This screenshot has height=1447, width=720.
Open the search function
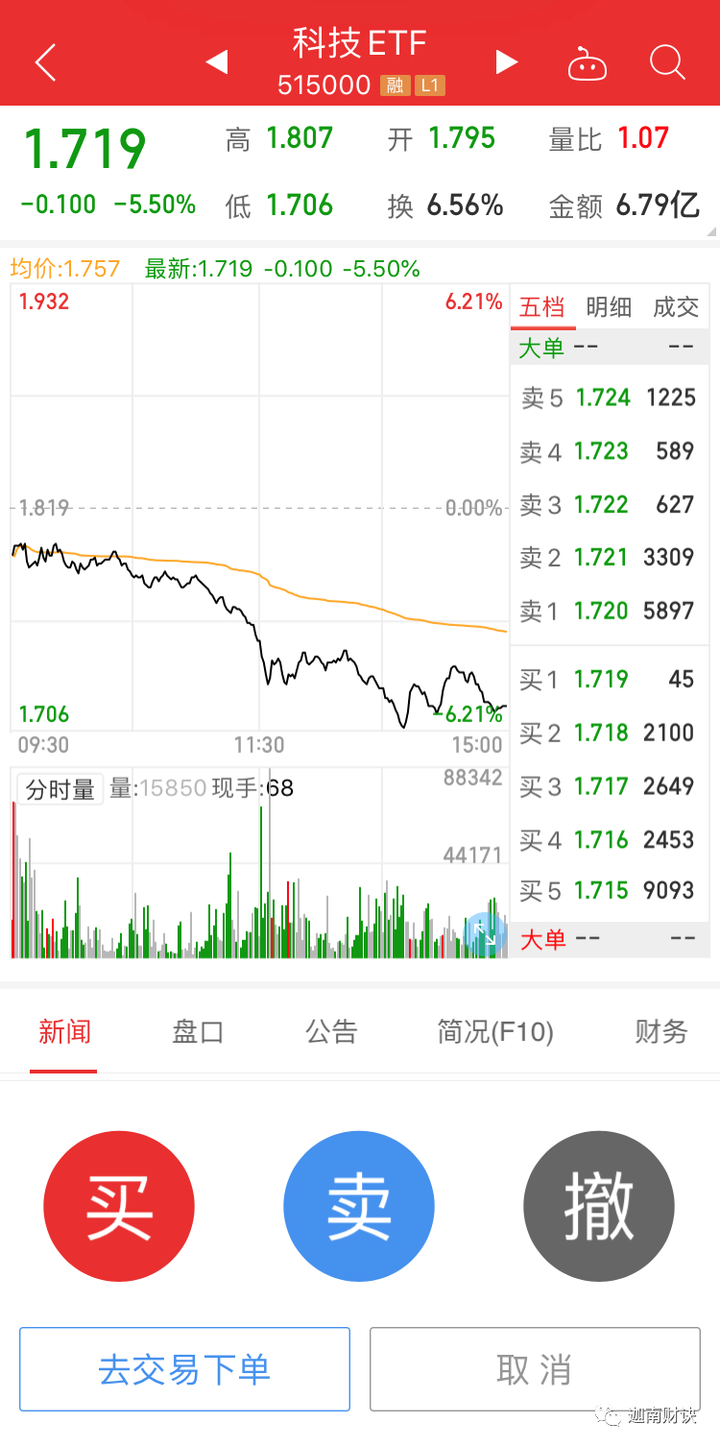tap(666, 62)
